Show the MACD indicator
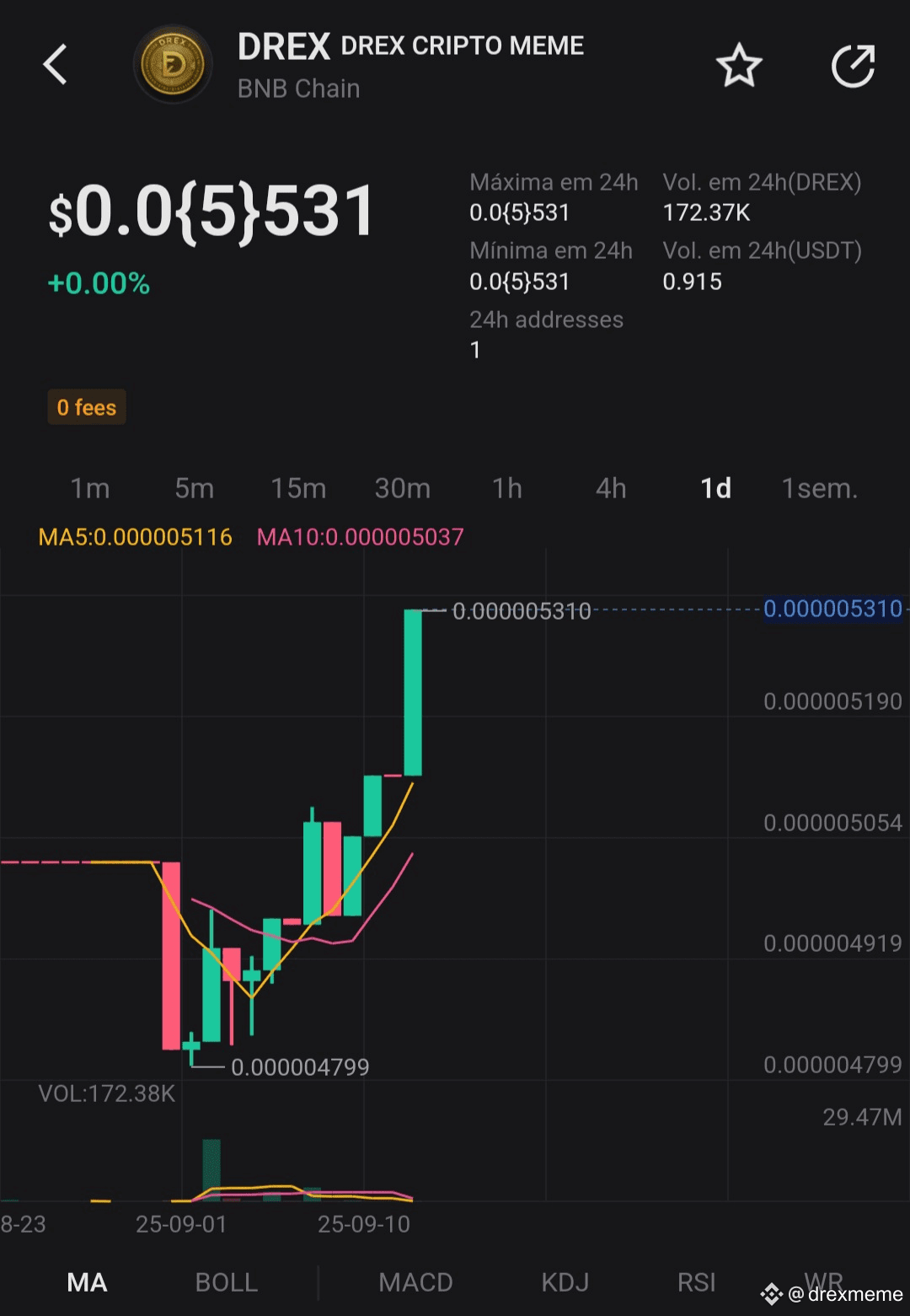 tap(415, 1282)
